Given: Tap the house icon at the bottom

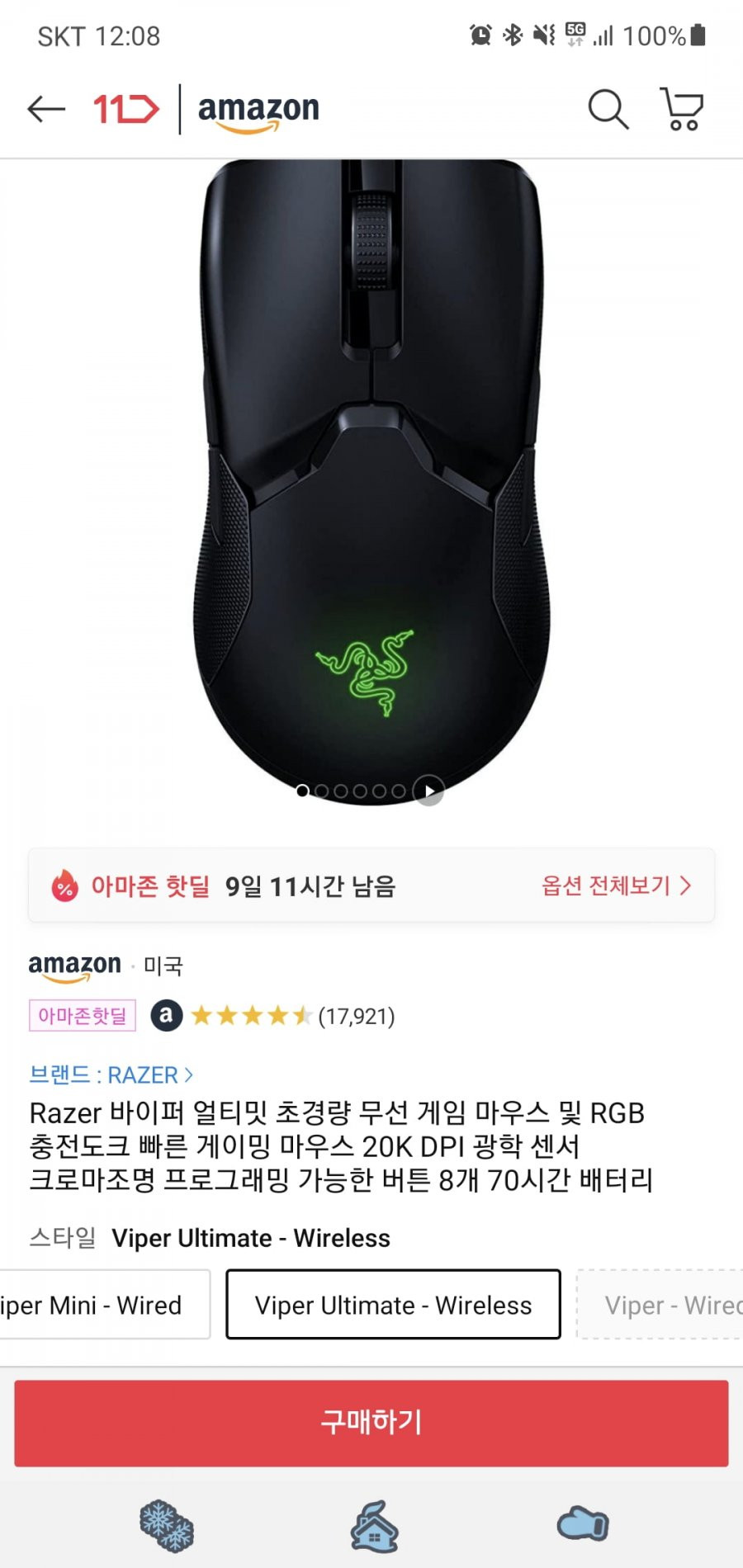Looking at the screenshot, I should 375,1525.
